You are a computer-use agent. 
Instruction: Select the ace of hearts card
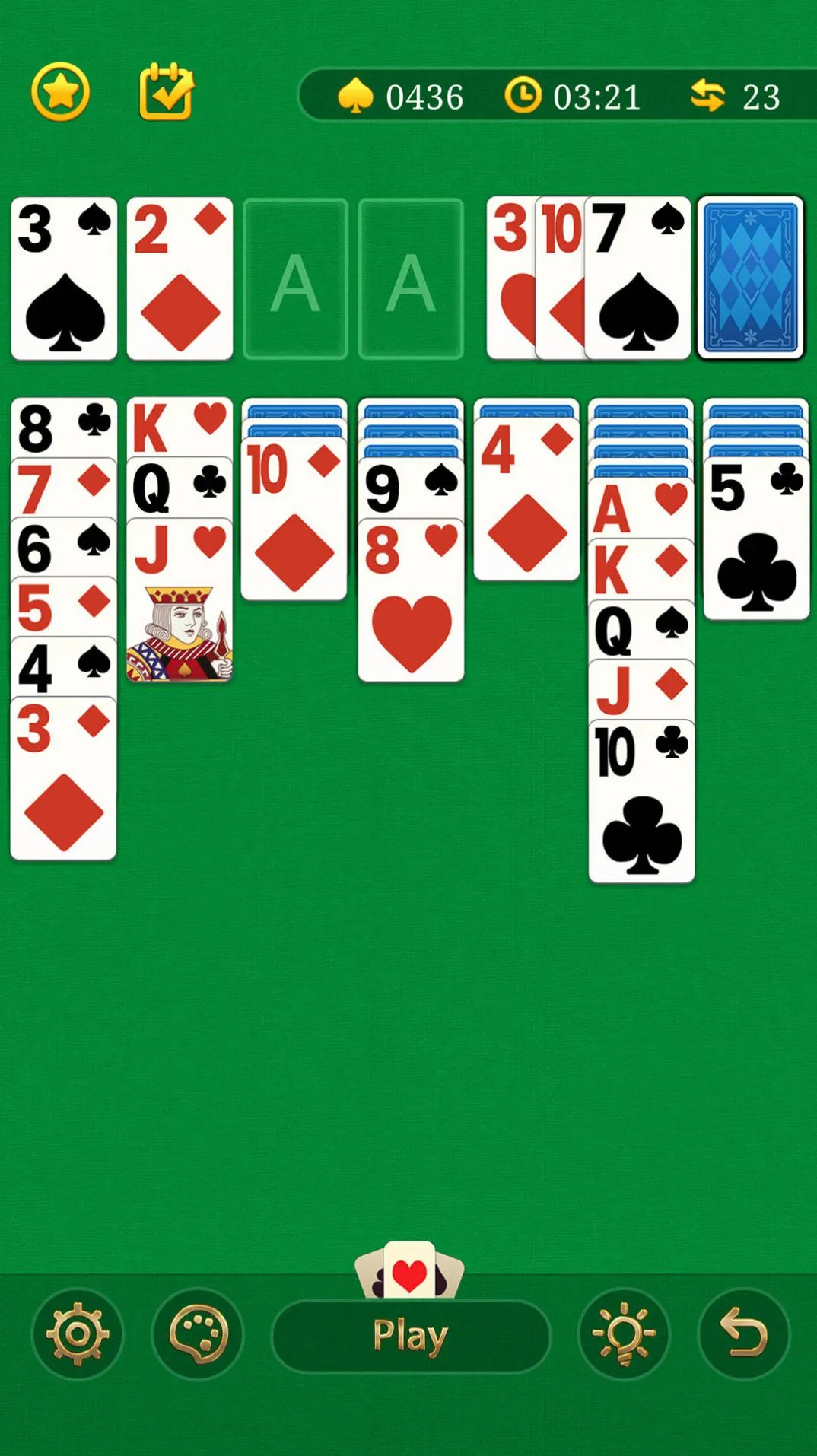641,508
